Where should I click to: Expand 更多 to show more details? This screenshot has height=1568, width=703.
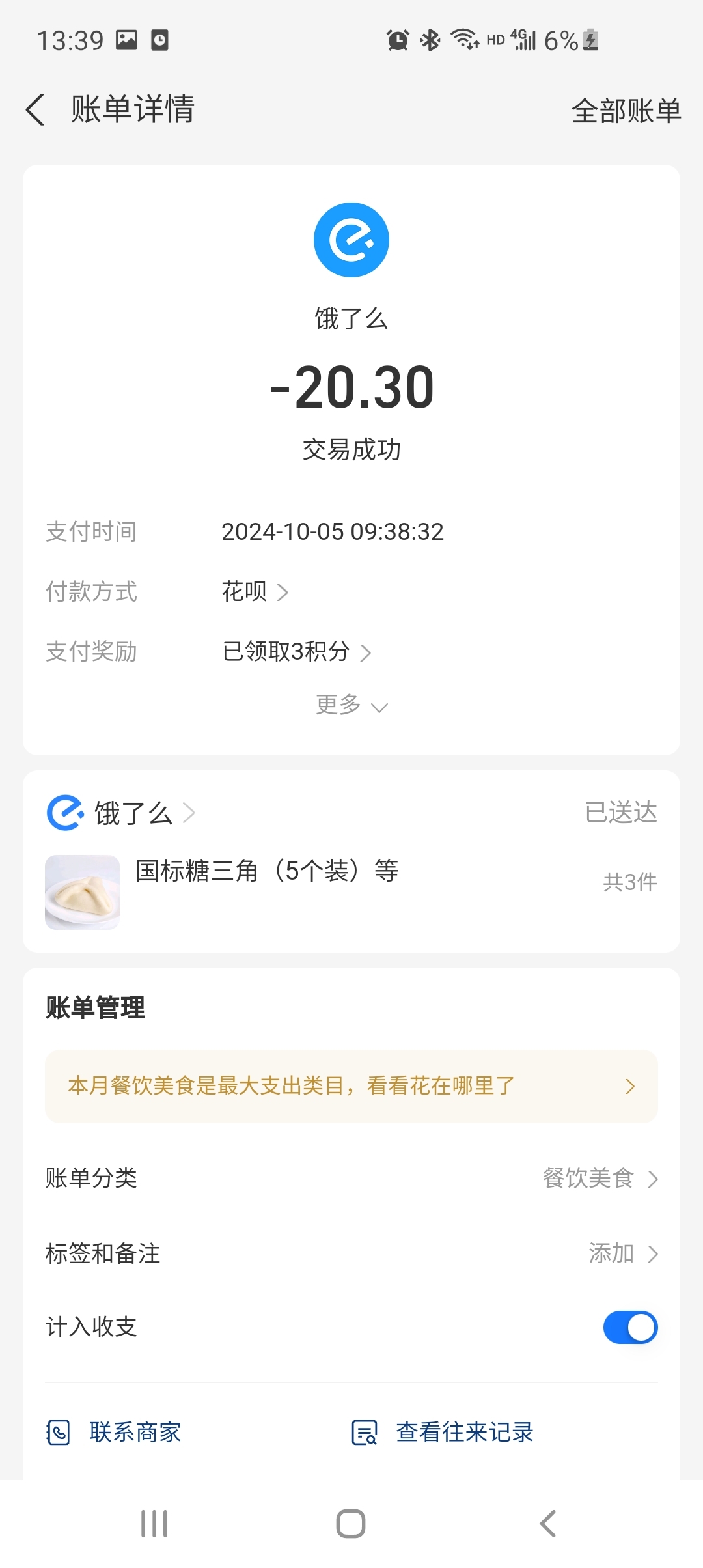pyautogui.click(x=351, y=705)
